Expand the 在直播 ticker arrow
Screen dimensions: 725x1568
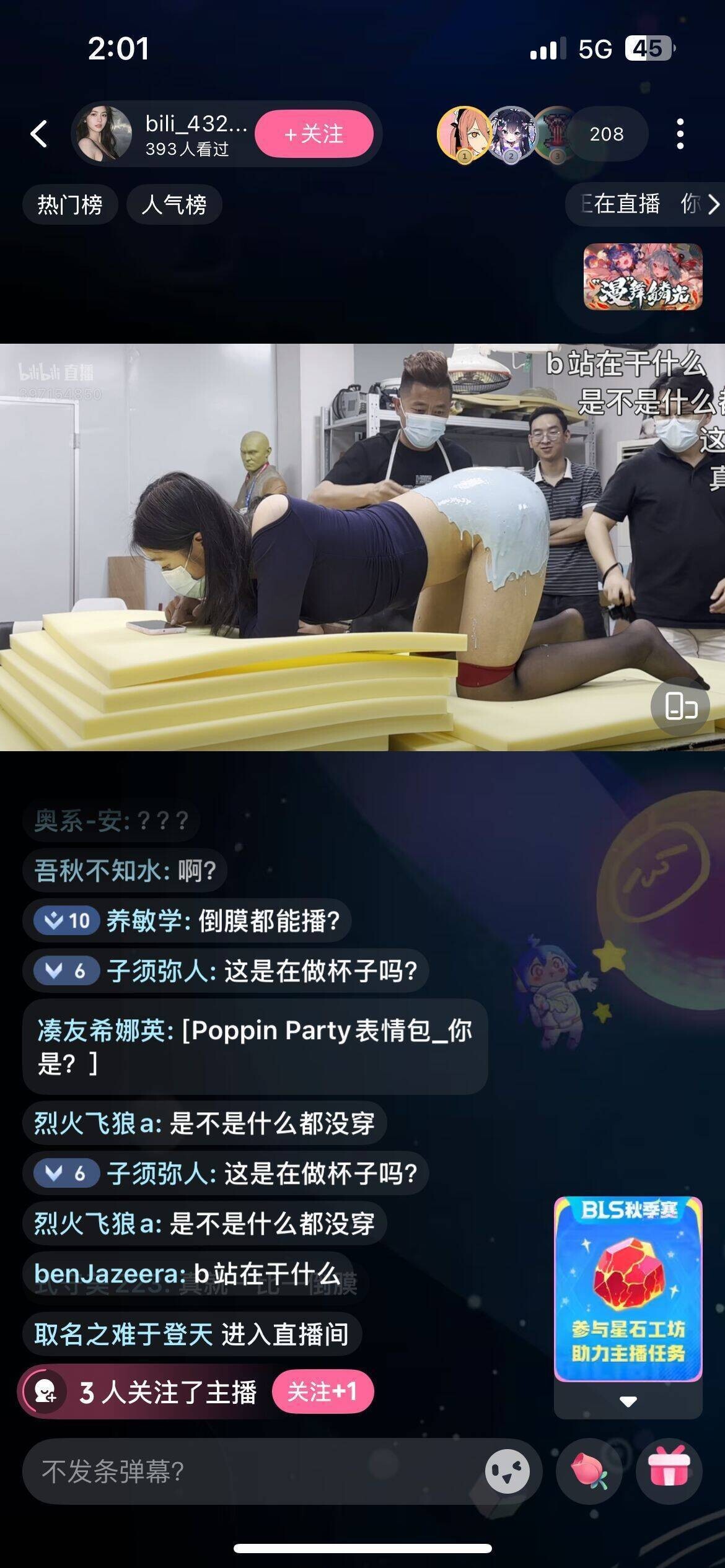pos(713,204)
